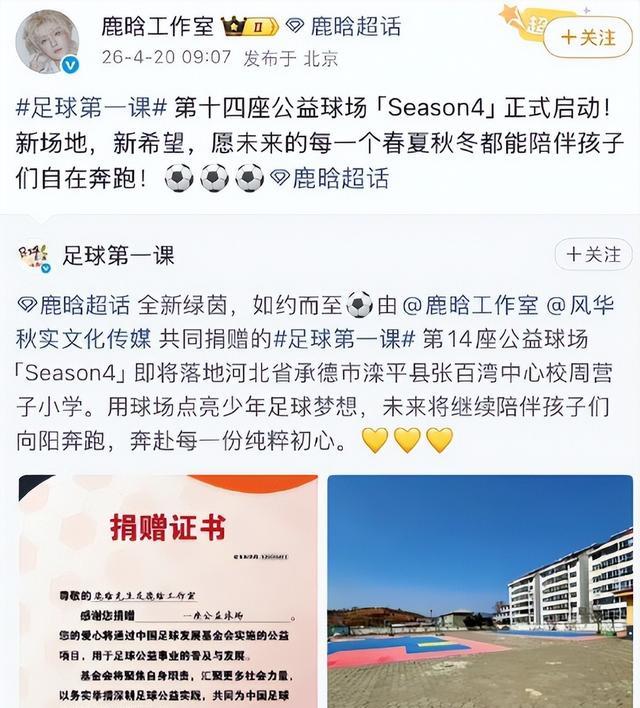Open the @风华秋实文化传媒 mention
640x708 pixels.
click(x=90, y=337)
